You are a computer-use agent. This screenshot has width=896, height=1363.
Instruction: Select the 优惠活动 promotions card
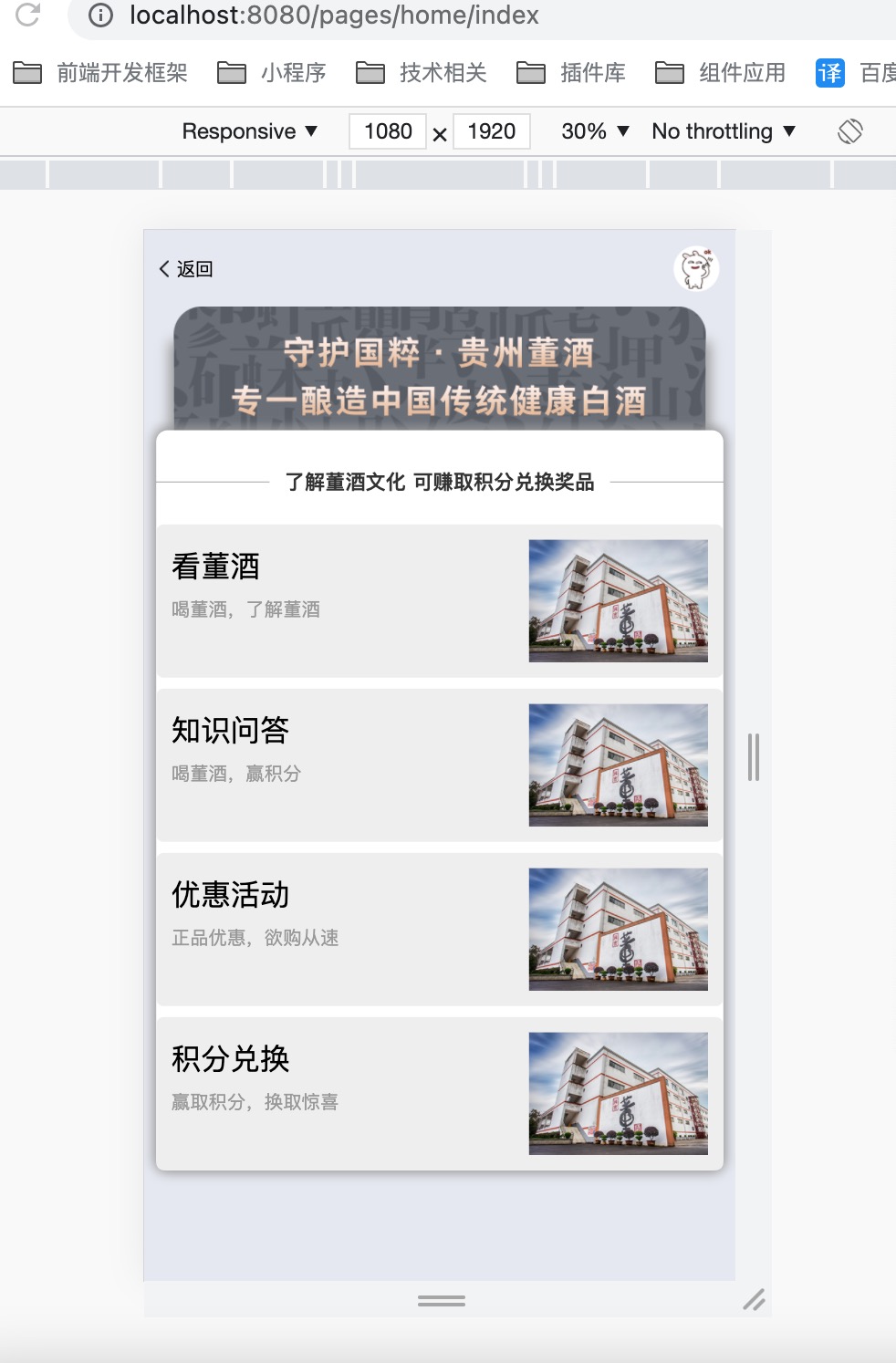tap(439, 929)
